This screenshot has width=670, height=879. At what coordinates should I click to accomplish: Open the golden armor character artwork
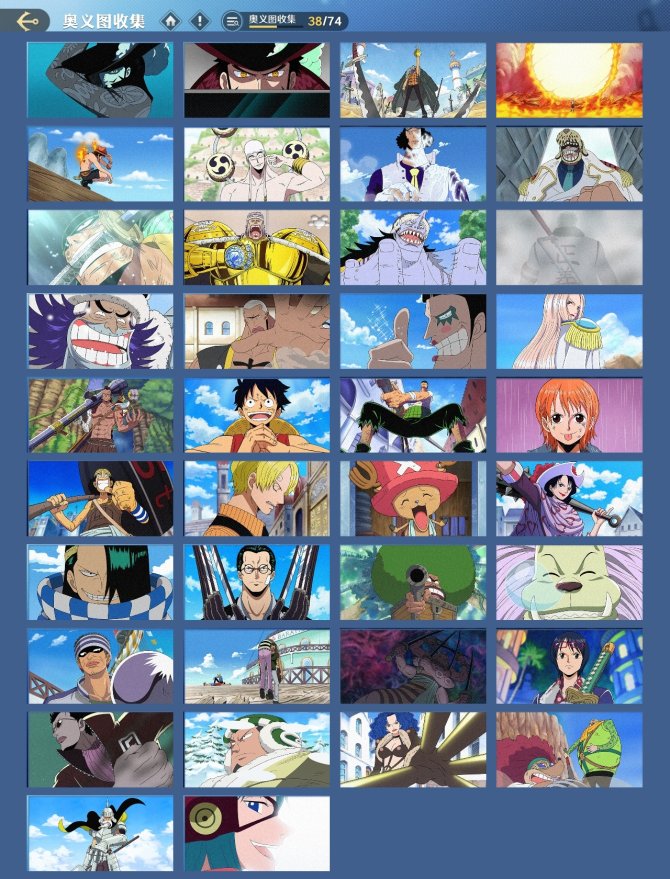257,247
